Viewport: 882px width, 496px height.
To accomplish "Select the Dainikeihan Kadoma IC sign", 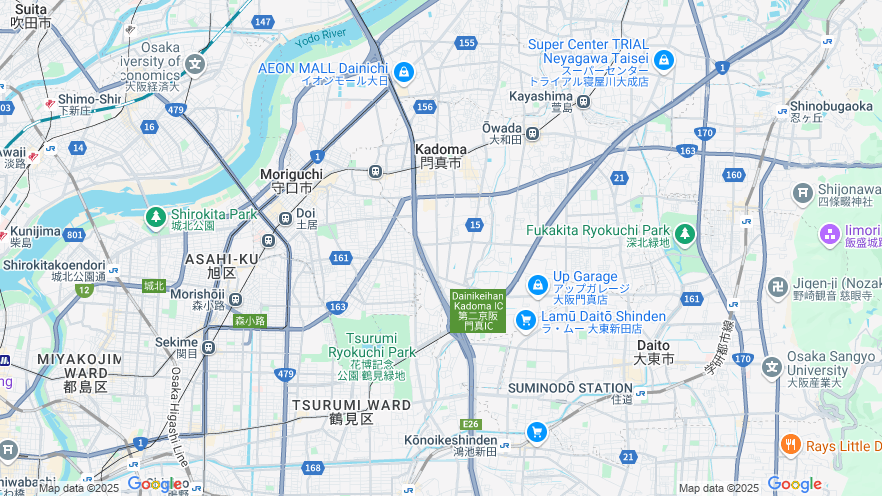I will pos(476,310).
